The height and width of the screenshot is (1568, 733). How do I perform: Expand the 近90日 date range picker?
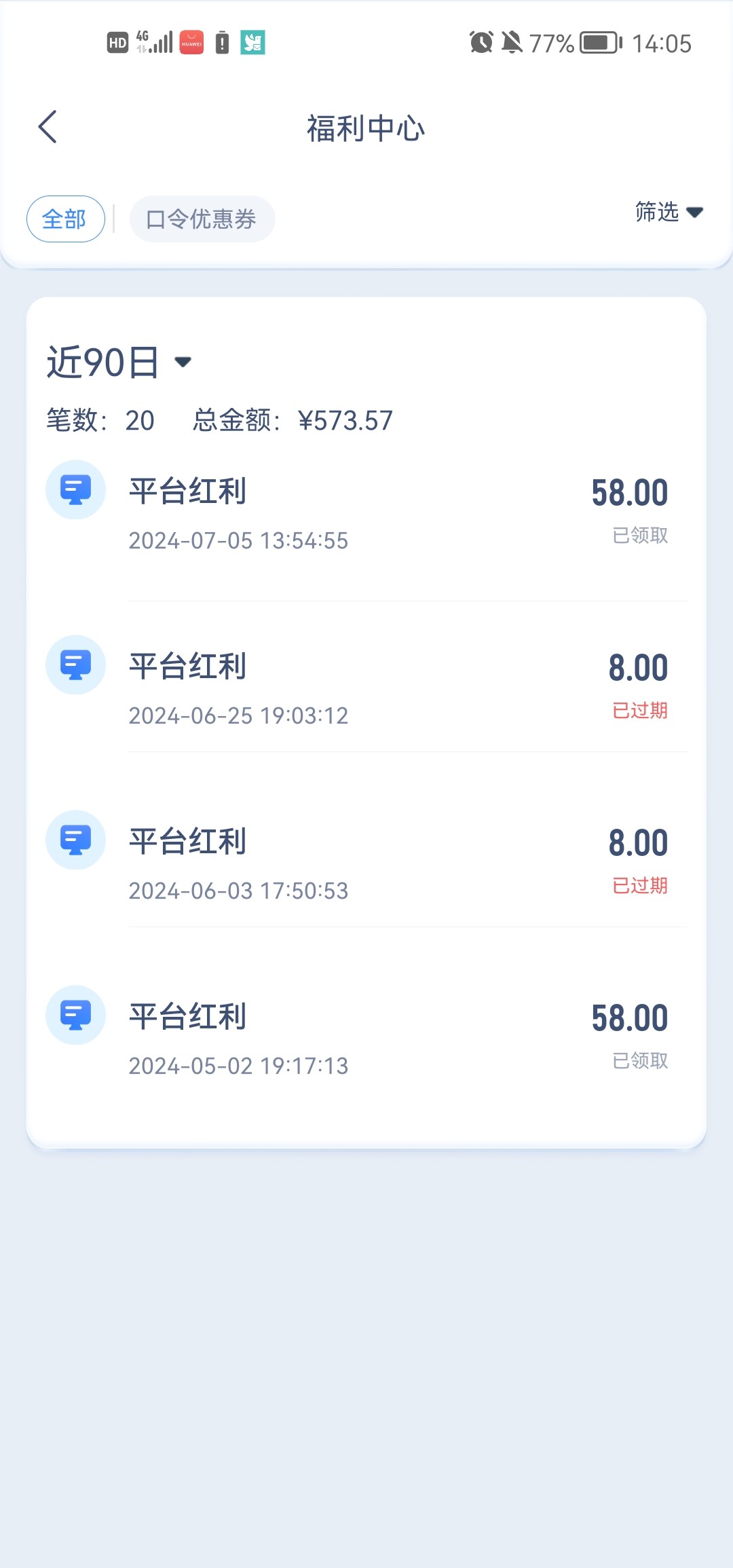(119, 362)
